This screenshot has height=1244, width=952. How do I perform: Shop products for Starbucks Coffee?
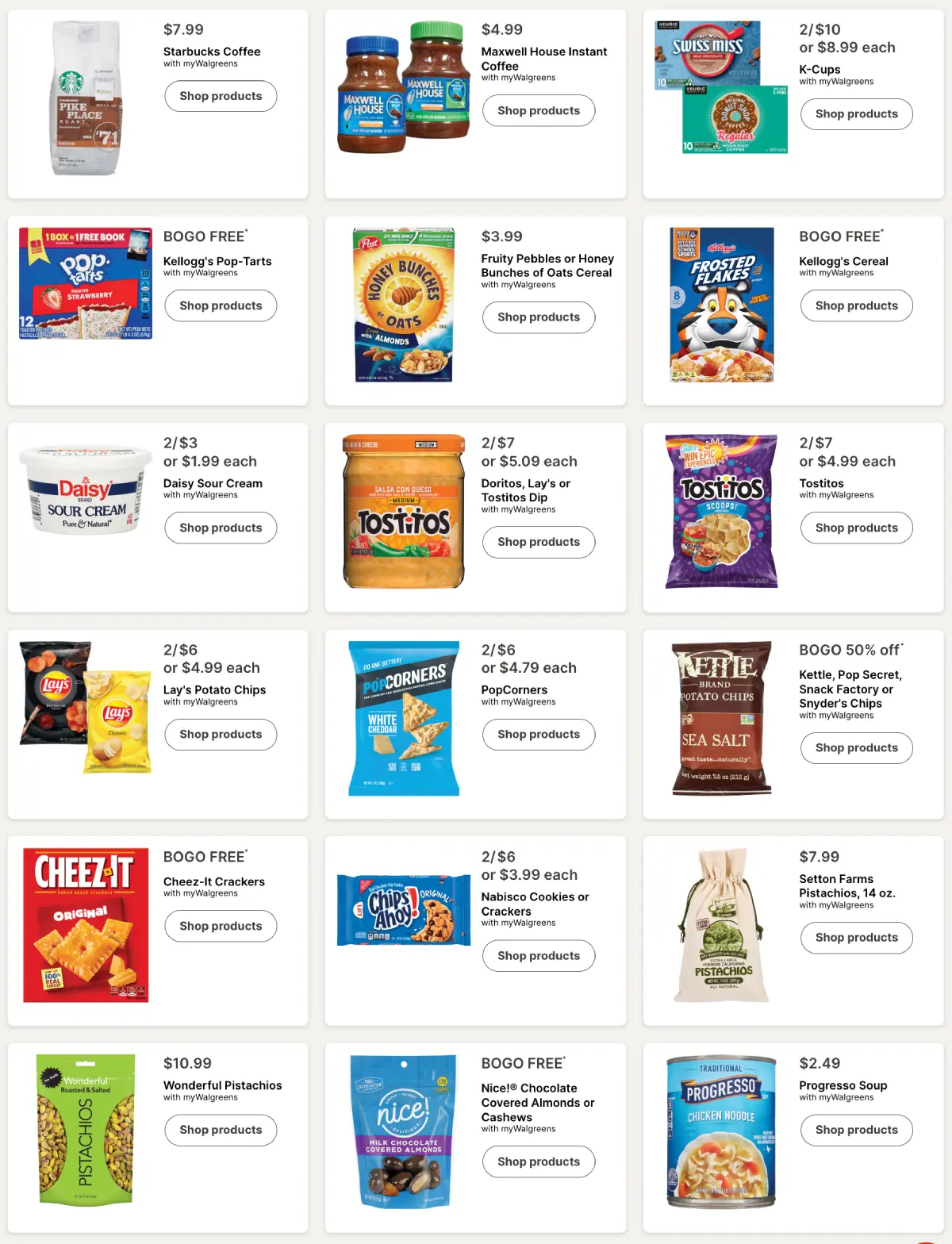221,96
